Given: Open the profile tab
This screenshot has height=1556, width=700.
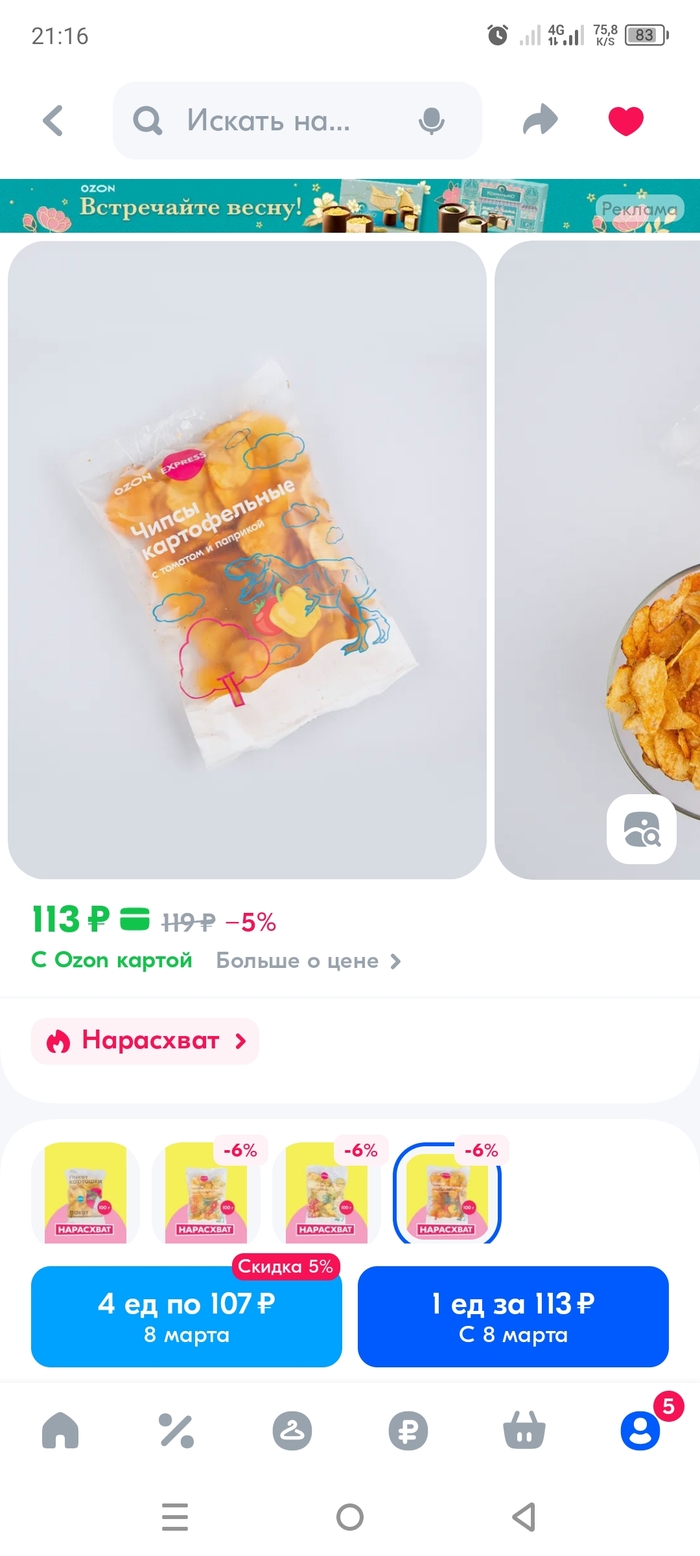Looking at the screenshot, I should coord(640,1432).
